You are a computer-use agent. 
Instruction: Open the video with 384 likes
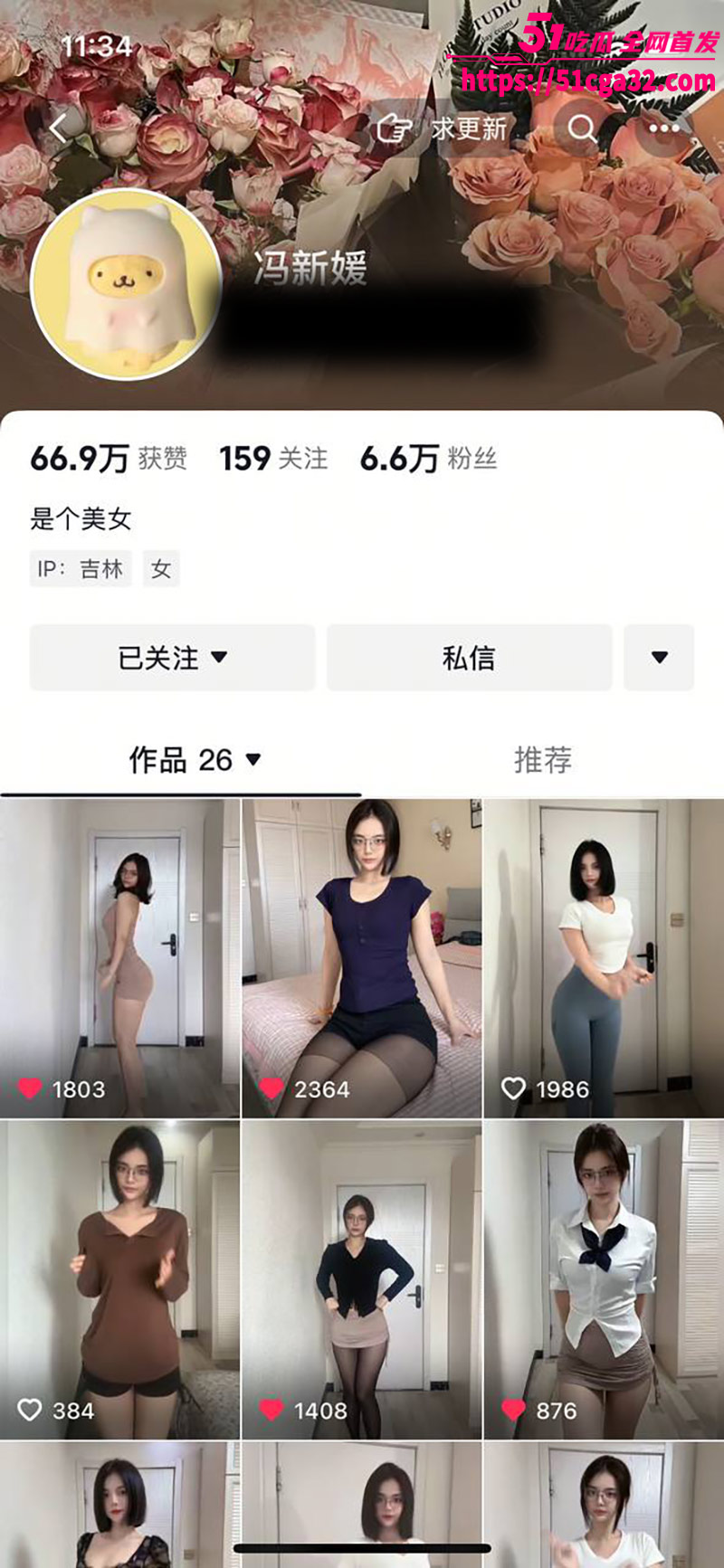[120, 1280]
